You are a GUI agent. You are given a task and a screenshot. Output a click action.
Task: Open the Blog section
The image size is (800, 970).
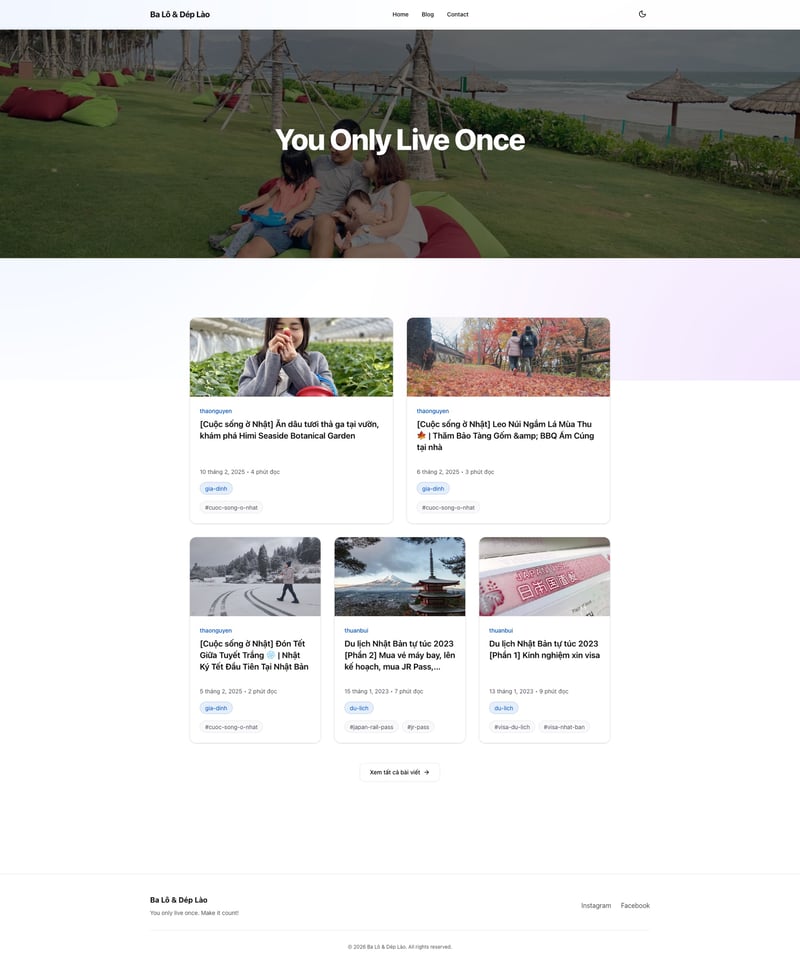coord(428,15)
